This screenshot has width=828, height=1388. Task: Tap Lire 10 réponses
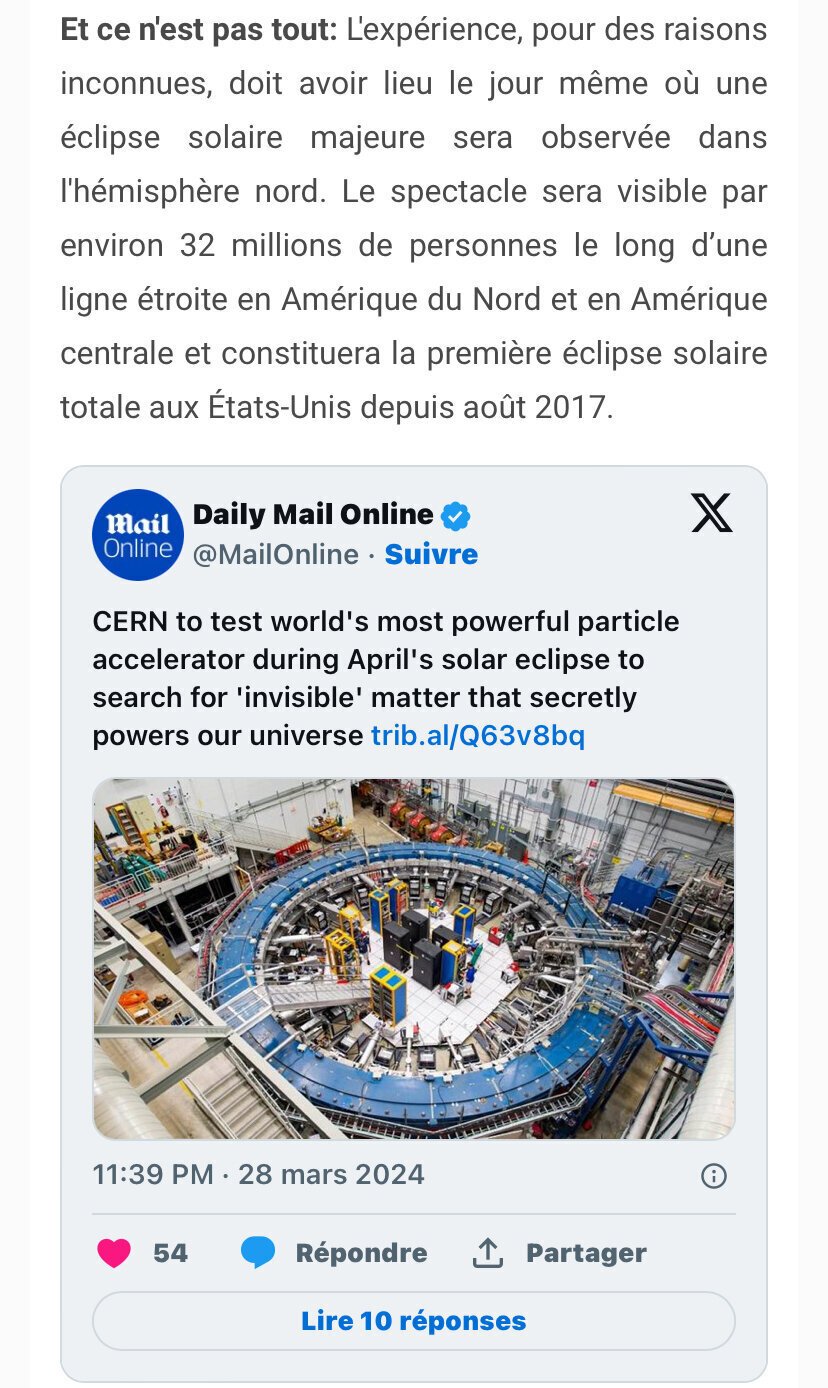(413, 1321)
